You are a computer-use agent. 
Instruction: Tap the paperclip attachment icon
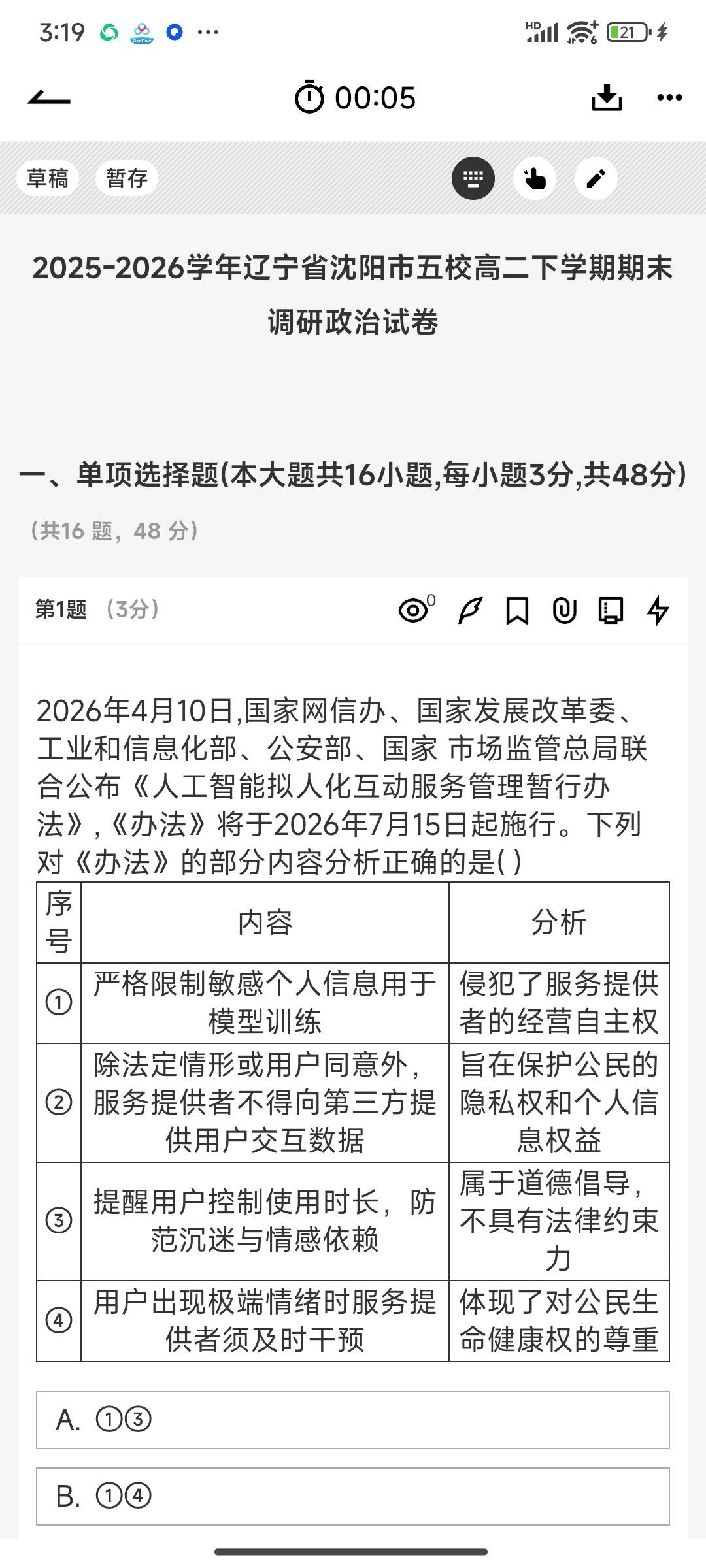click(x=565, y=612)
